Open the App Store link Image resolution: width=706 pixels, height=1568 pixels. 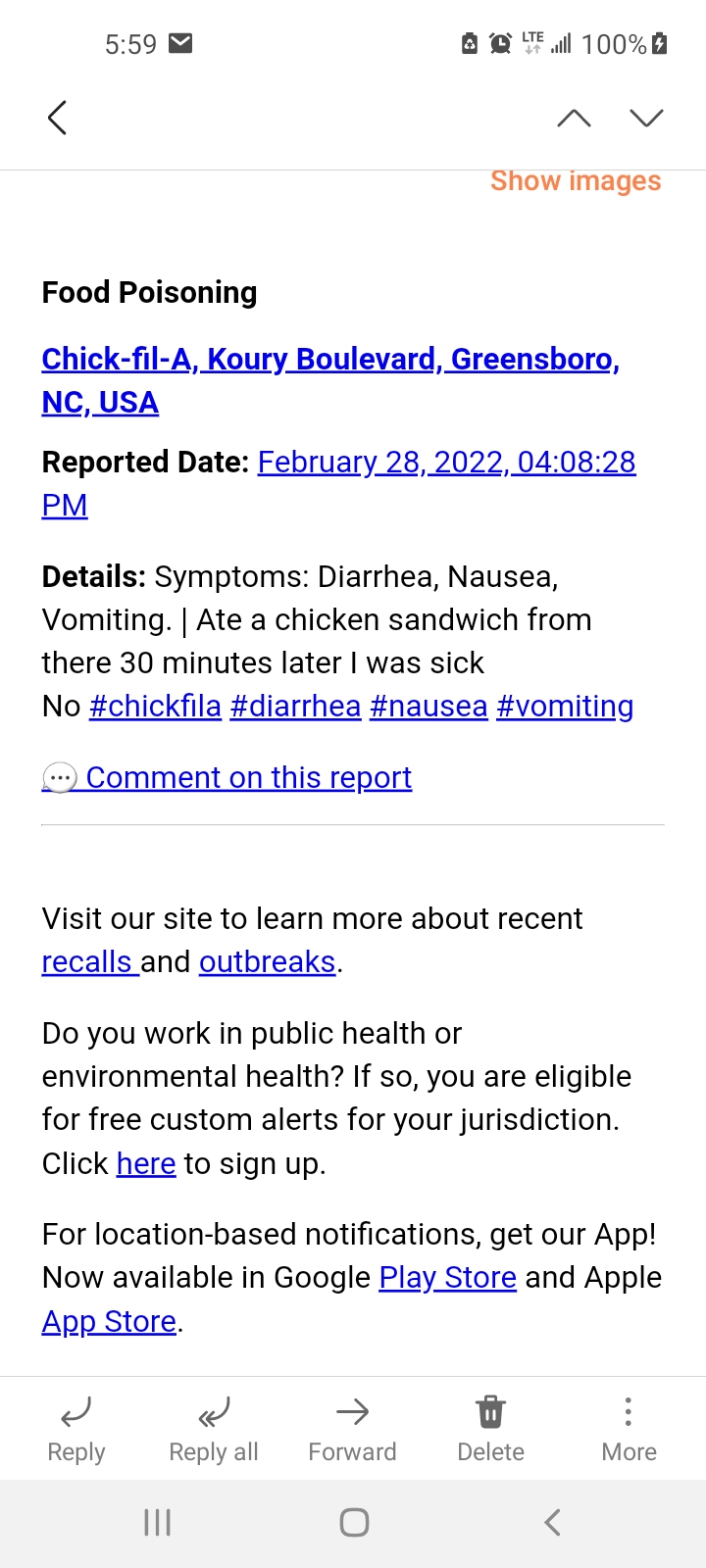pos(109,1321)
